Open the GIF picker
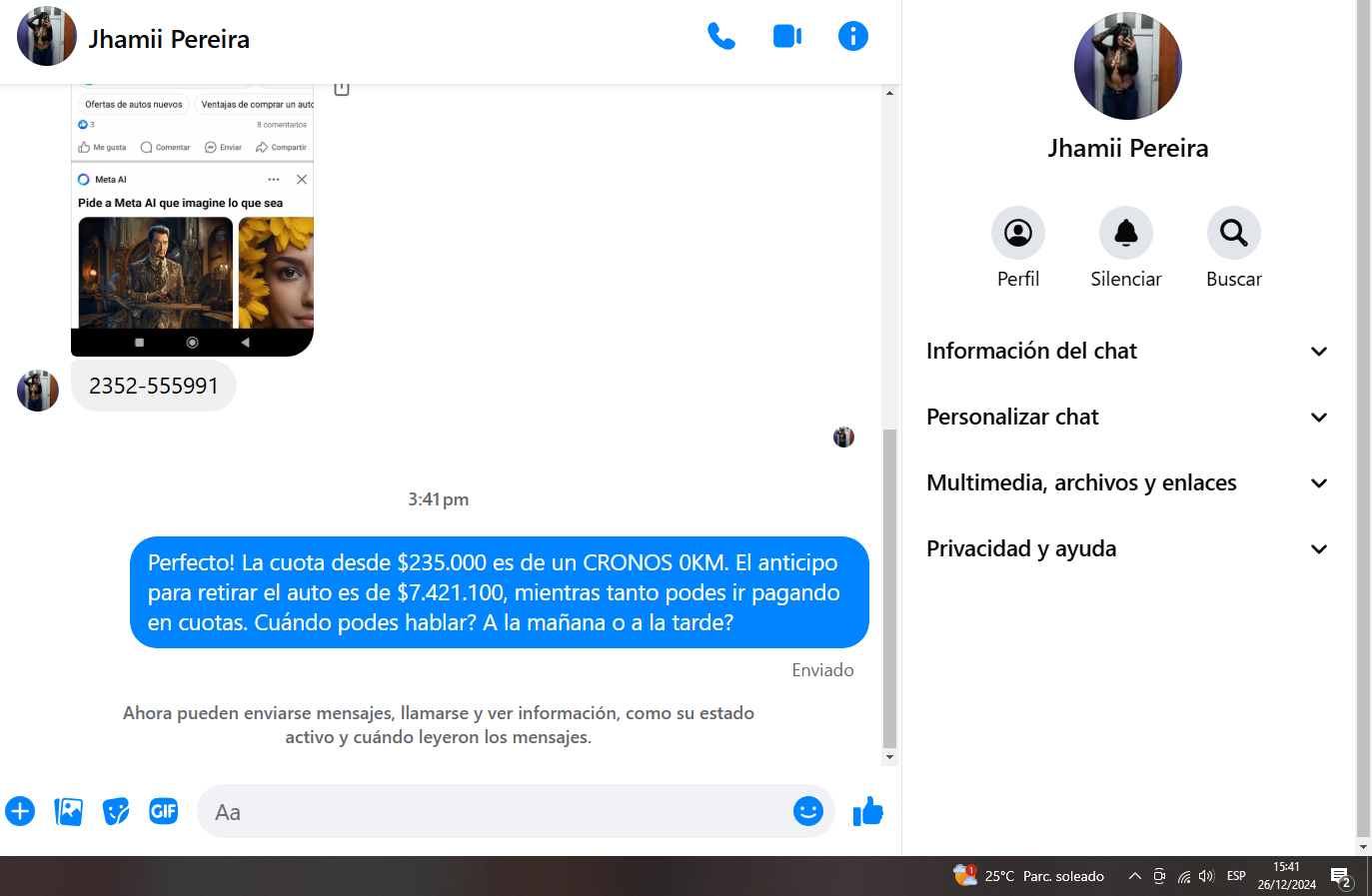The height and width of the screenshot is (896, 1372). [163, 811]
